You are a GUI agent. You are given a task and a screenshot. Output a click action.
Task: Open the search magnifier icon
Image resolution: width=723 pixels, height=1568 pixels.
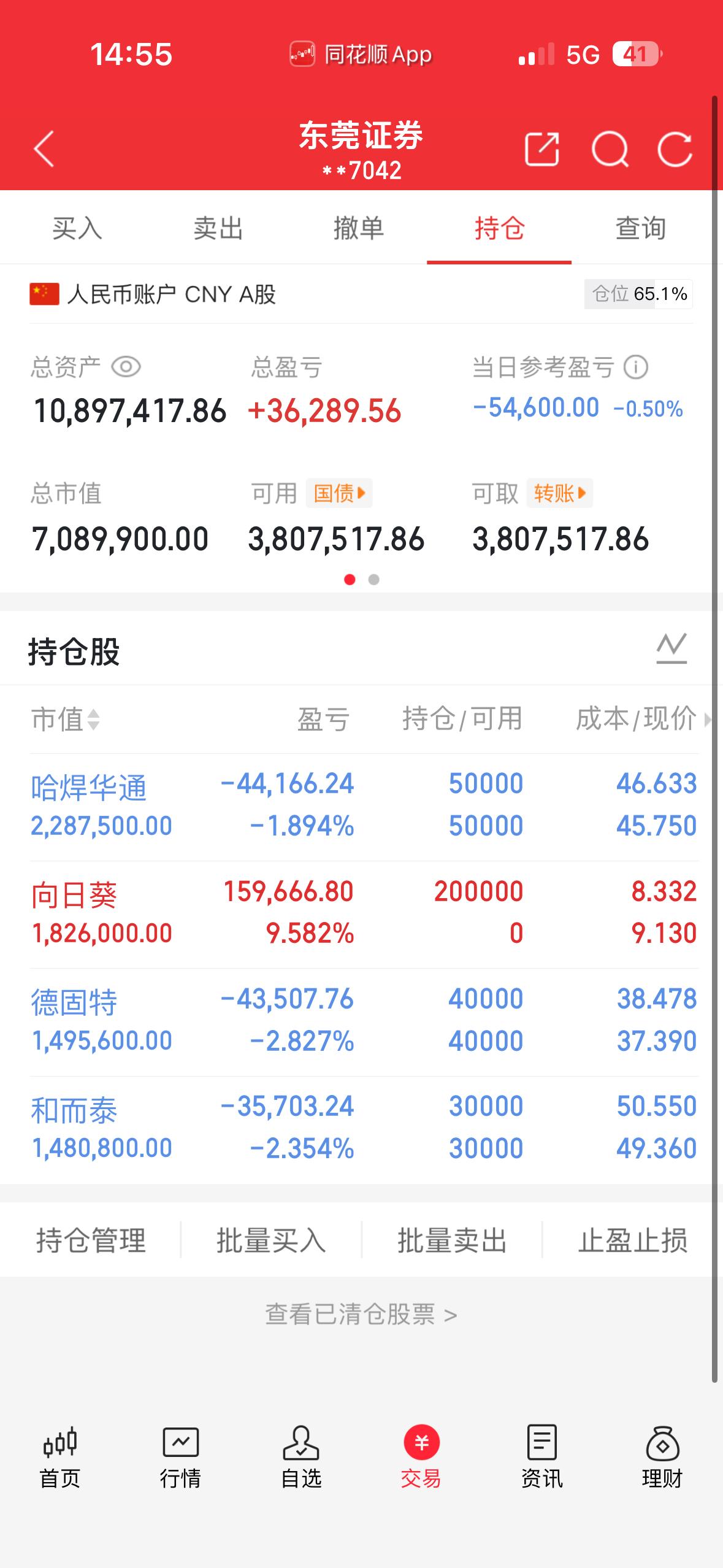tap(610, 149)
